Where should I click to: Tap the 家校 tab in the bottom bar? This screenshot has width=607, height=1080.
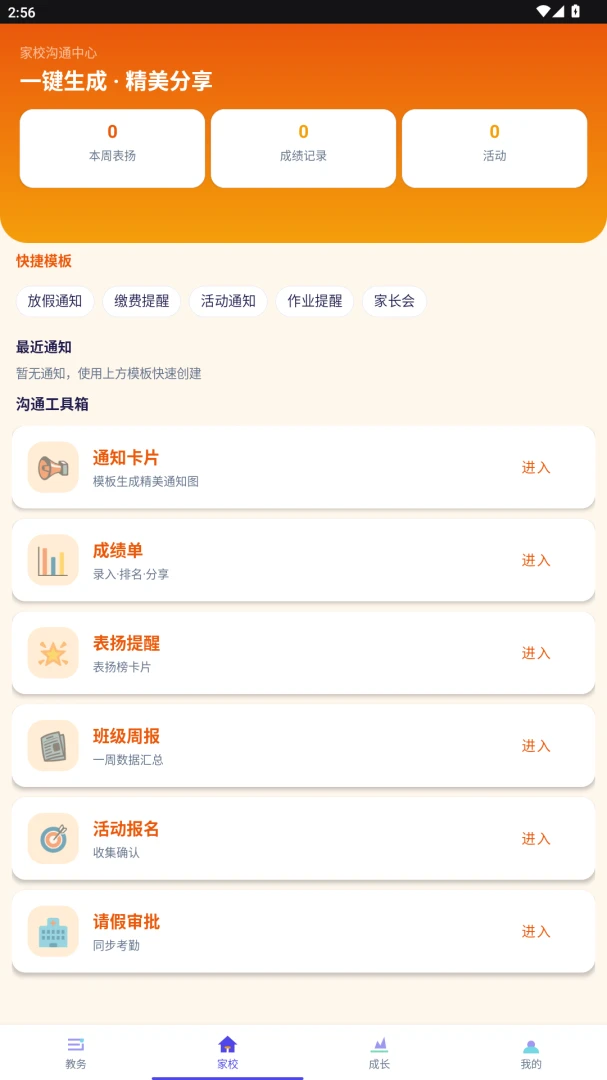[x=227, y=1052]
